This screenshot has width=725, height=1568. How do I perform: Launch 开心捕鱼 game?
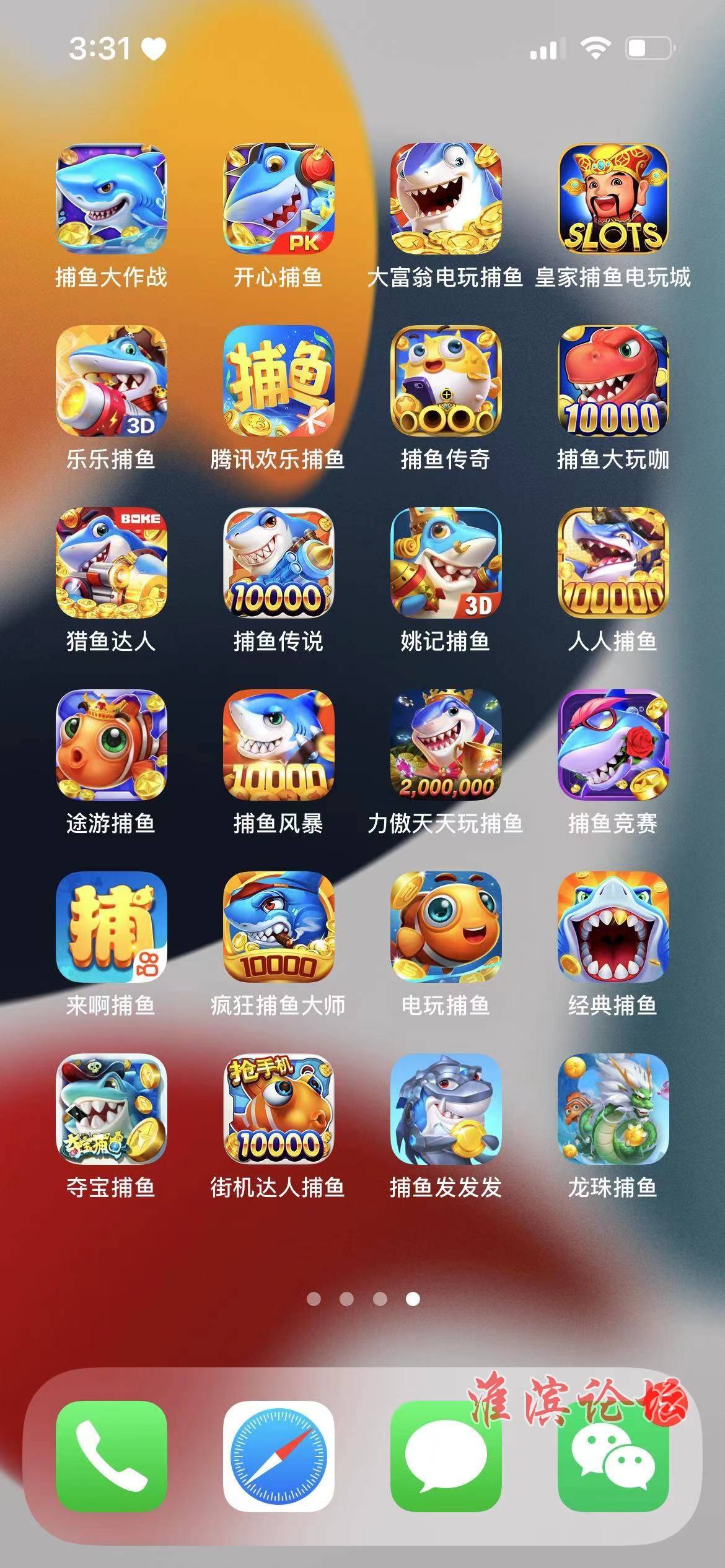(279, 199)
